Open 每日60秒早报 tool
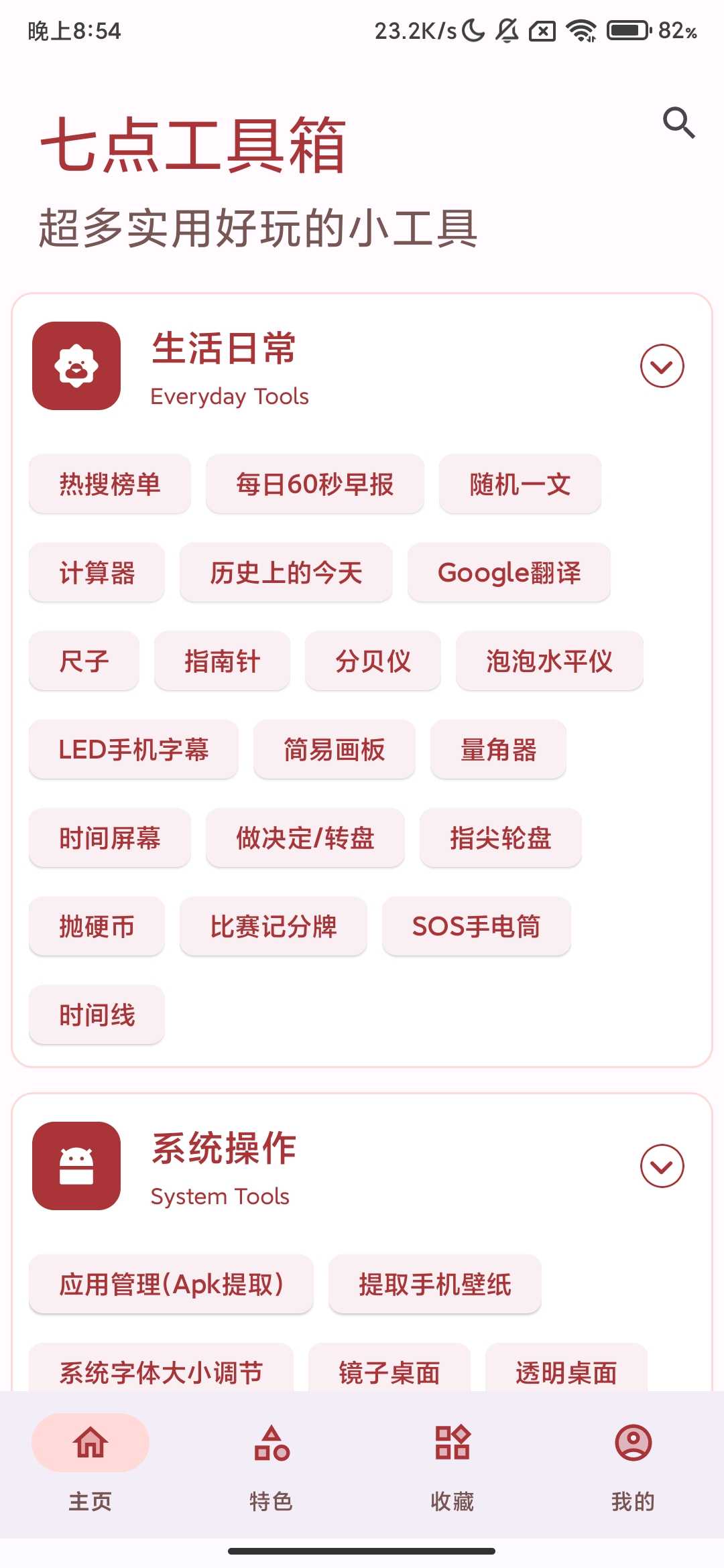The height and width of the screenshot is (1568, 724). [x=315, y=484]
